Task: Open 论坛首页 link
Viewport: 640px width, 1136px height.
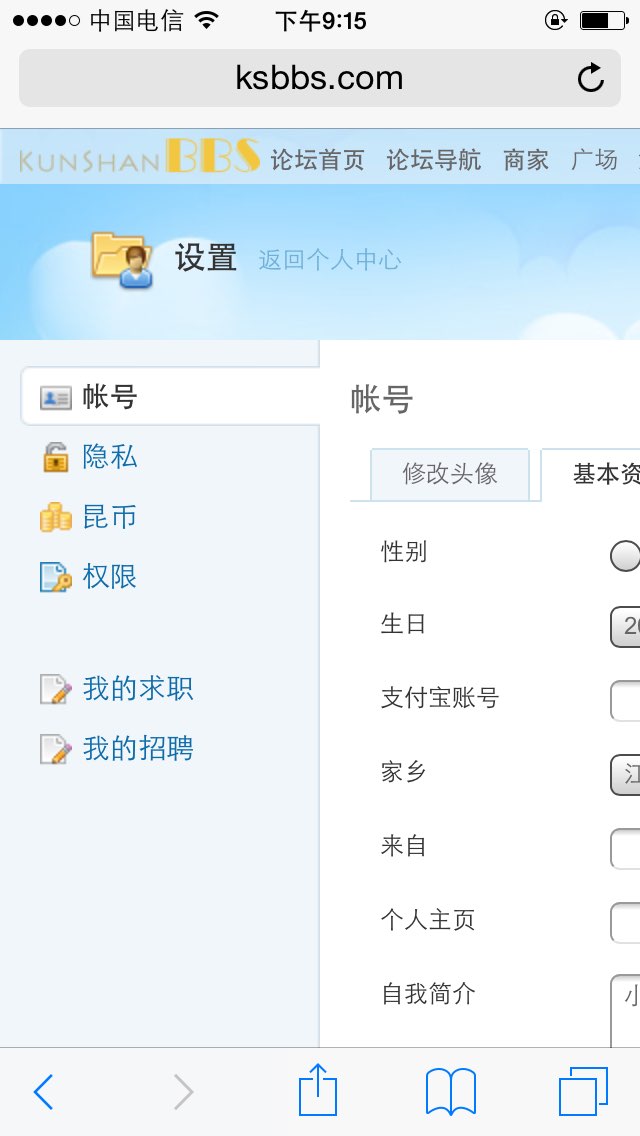Action: (x=317, y=159)
